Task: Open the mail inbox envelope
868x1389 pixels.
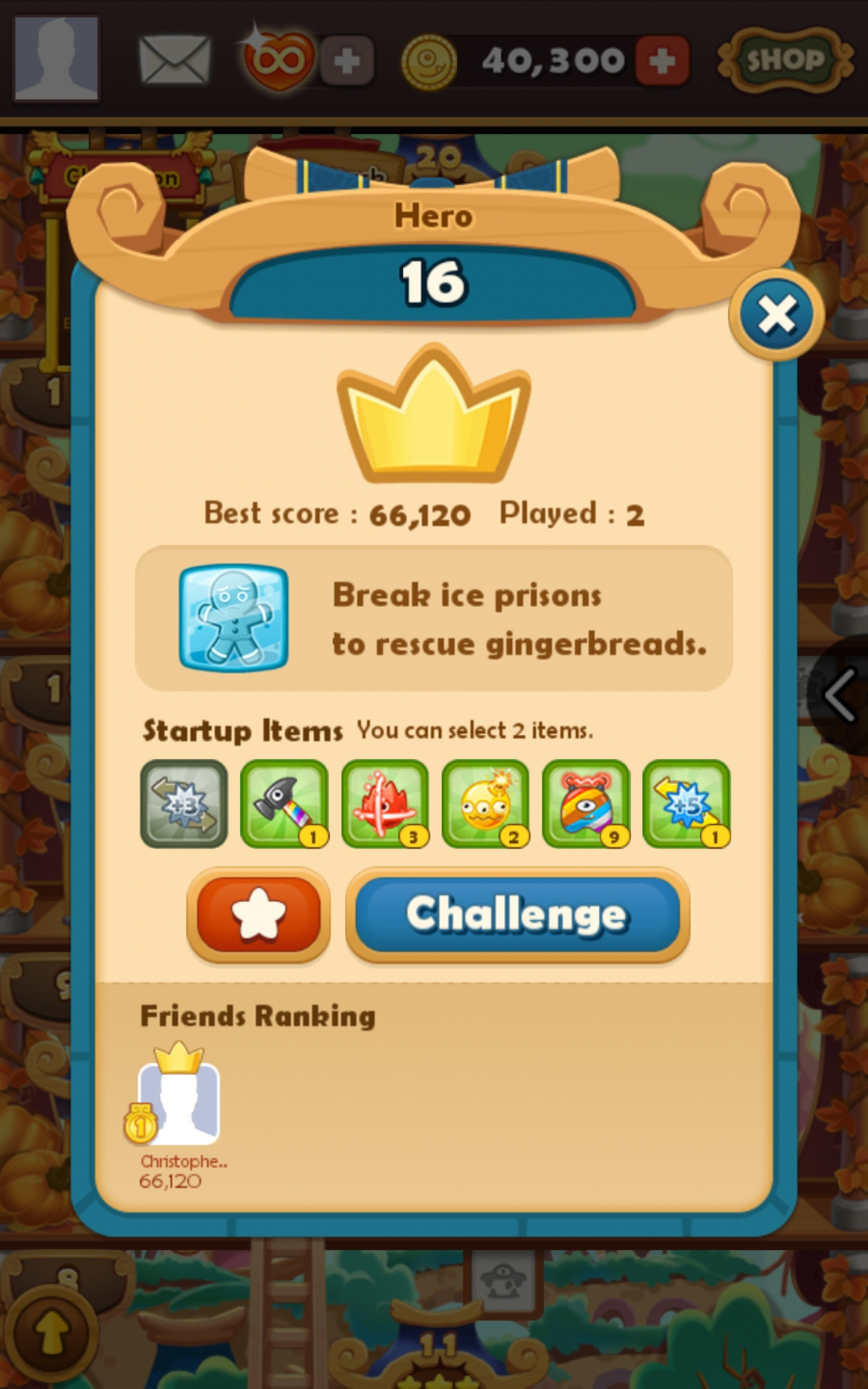Action: [174, 60]
